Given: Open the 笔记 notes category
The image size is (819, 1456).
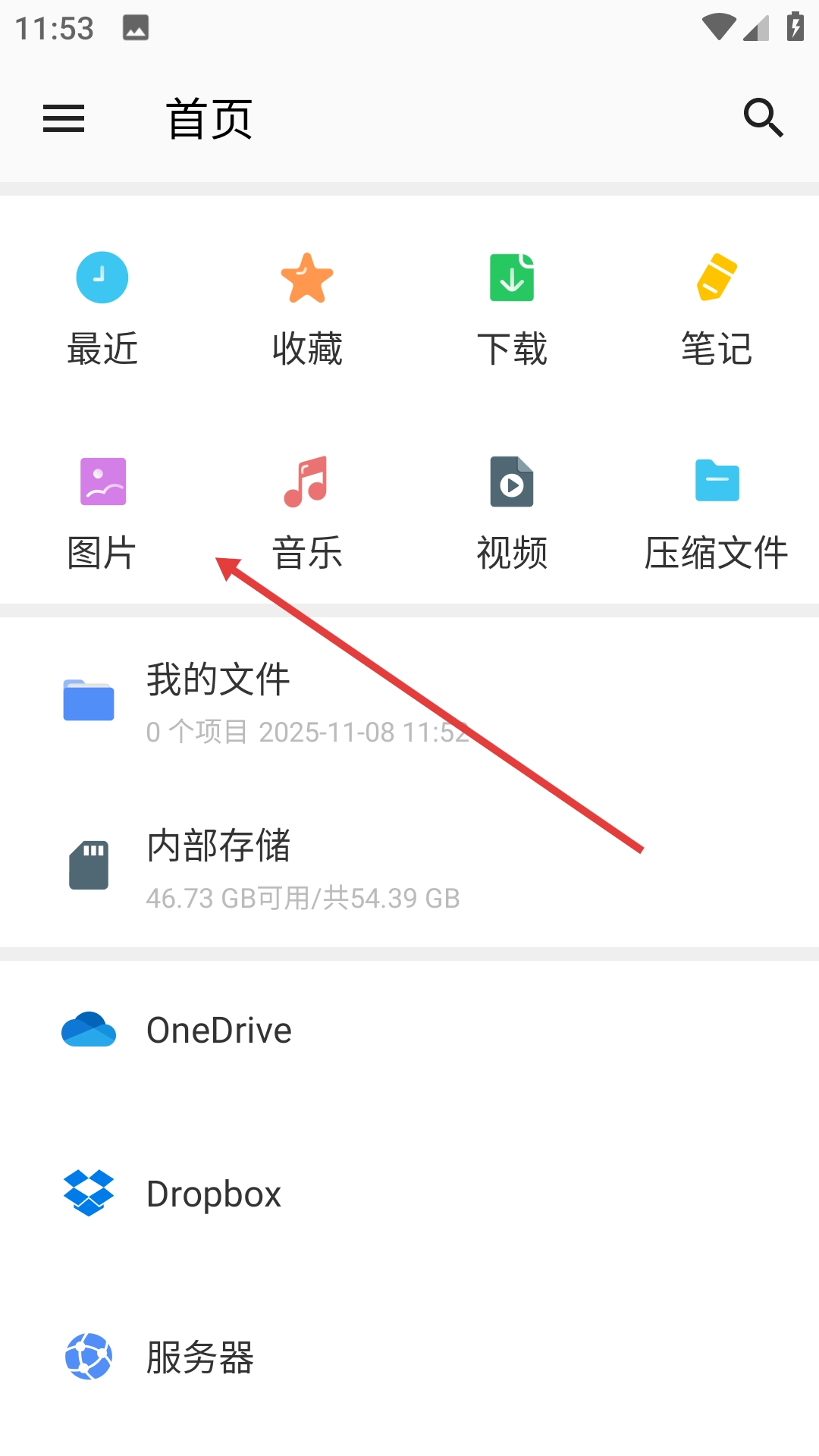Looking at the screenshot, I should pos(716,308).
